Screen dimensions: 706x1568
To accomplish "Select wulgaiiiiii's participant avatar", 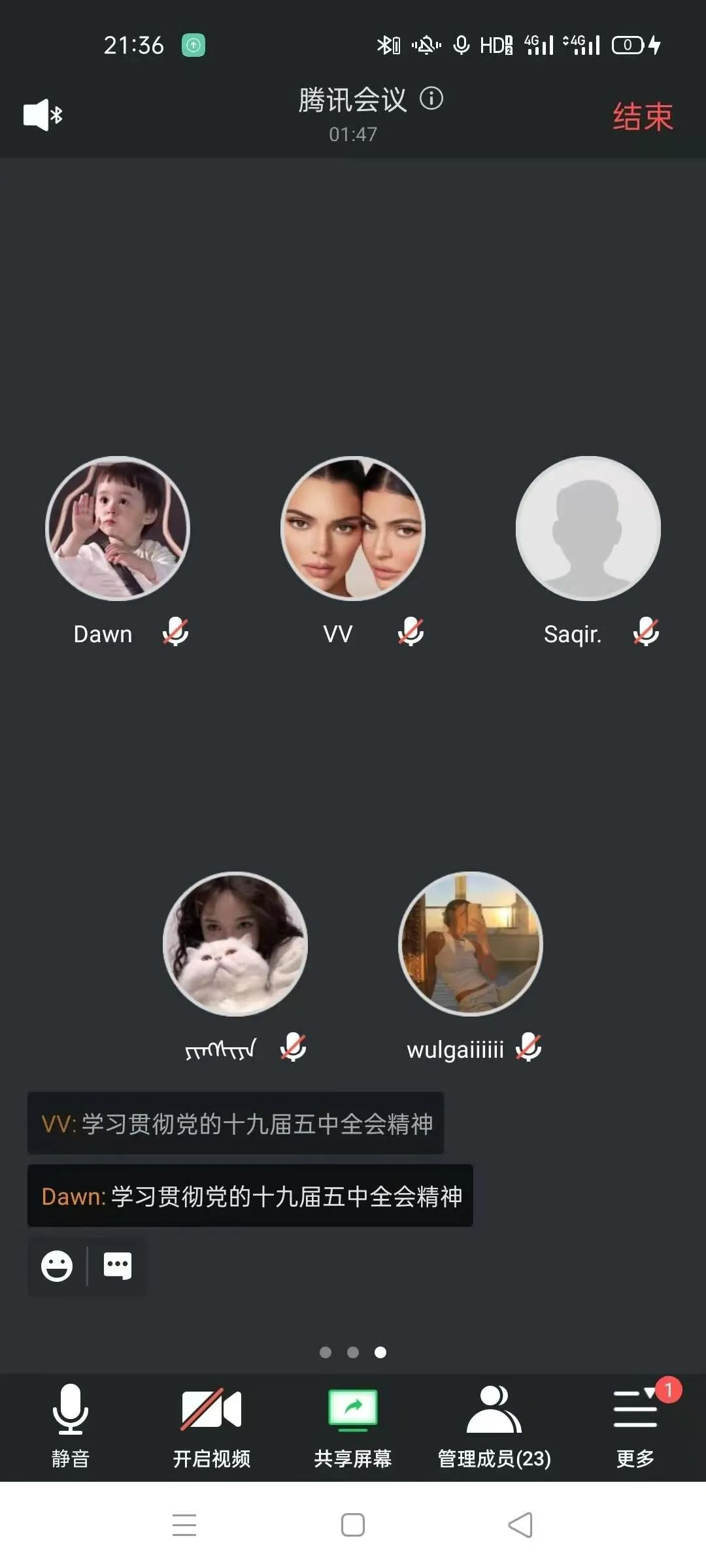I will tap(471, 944).
